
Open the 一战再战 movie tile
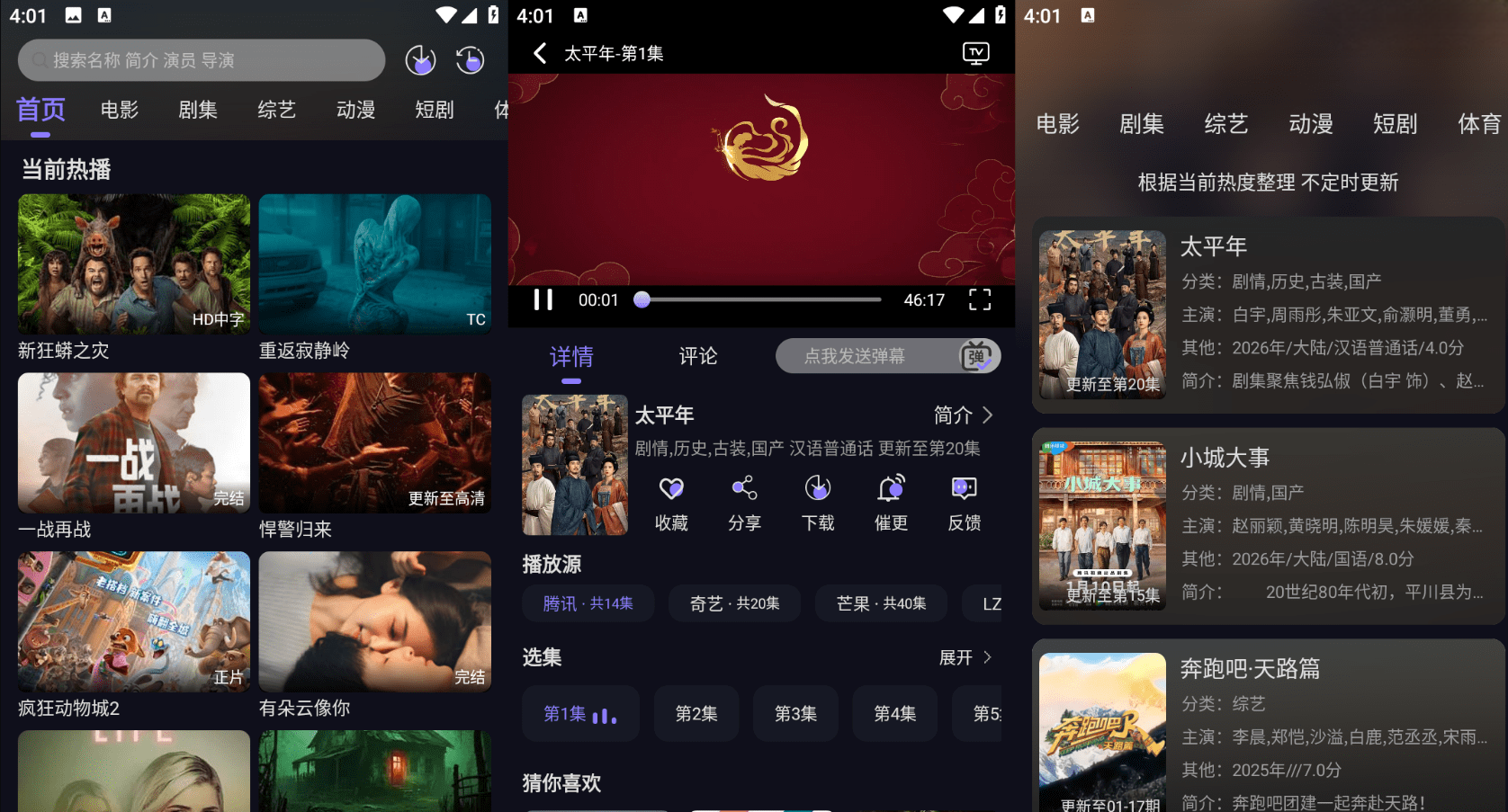[134, 443]
